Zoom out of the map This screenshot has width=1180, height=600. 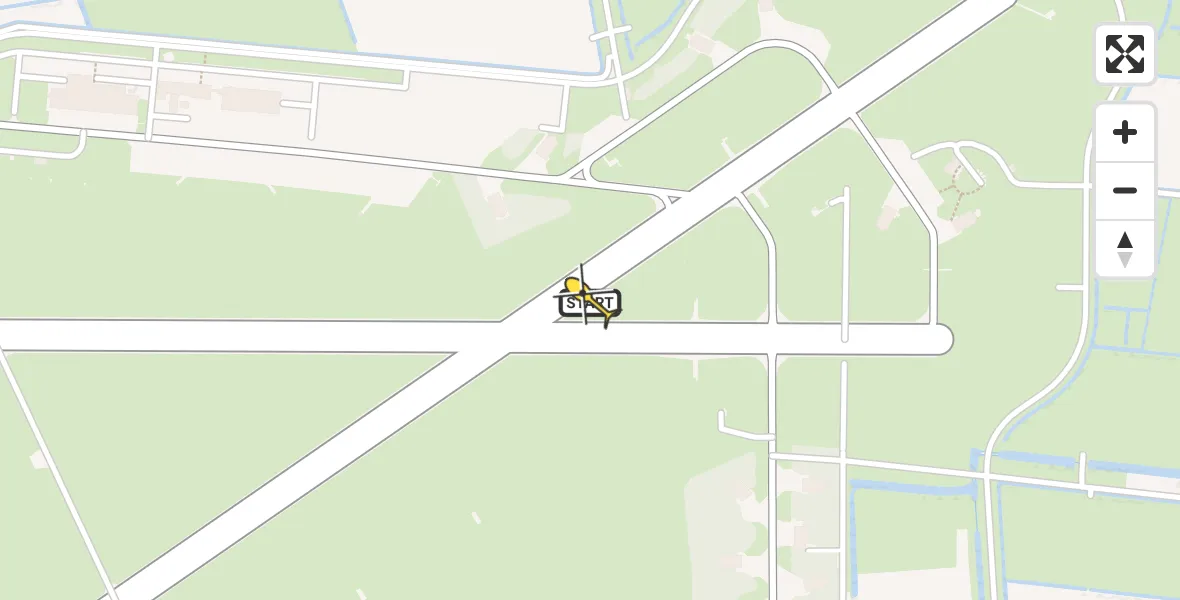(x=1124, y=190)
